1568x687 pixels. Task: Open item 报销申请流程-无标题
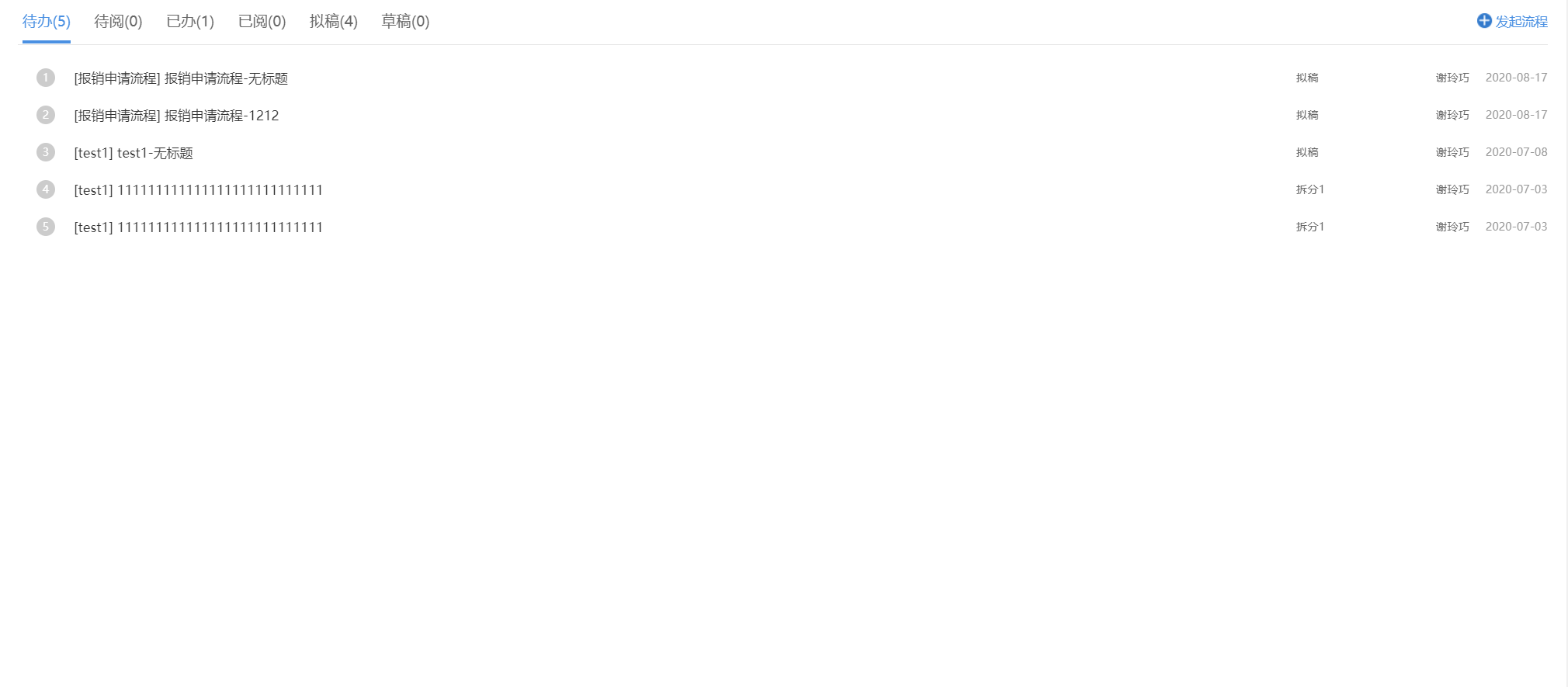point(181,78)
